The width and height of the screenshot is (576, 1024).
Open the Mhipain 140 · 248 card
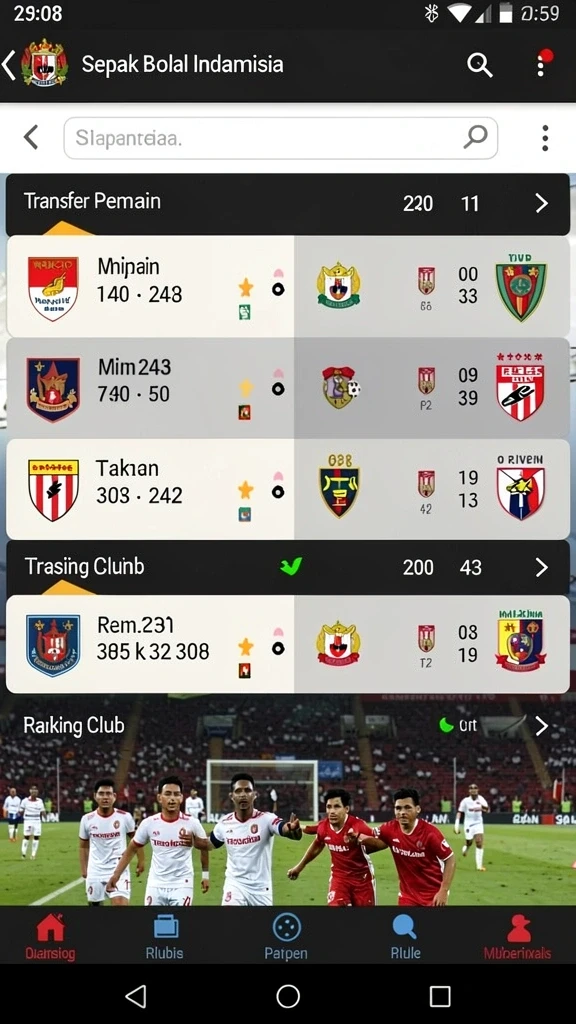click(x=288, y=286)
